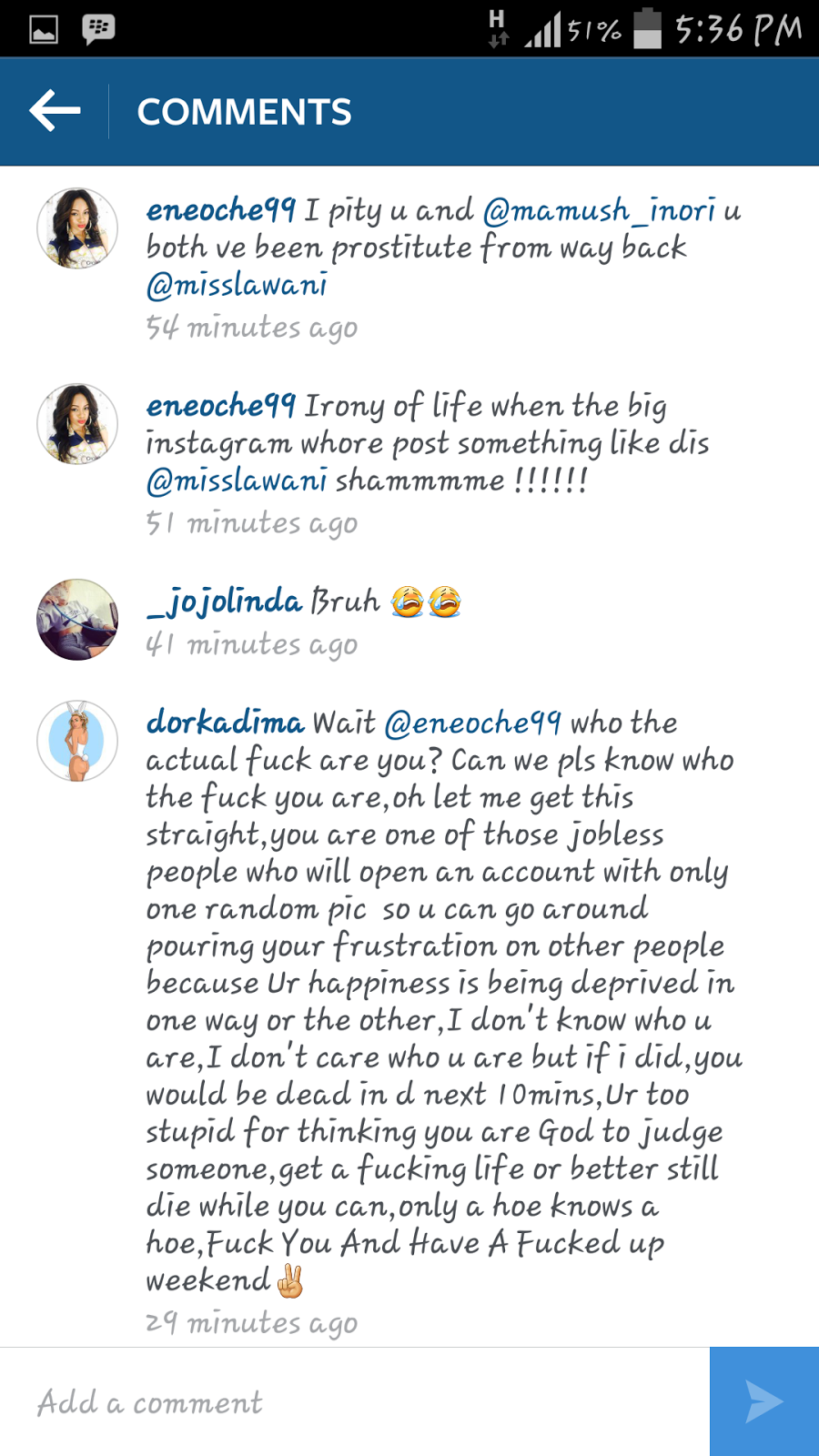Open eneoche99's avatar on the 51 minutes ago comment

click(77, 424)
